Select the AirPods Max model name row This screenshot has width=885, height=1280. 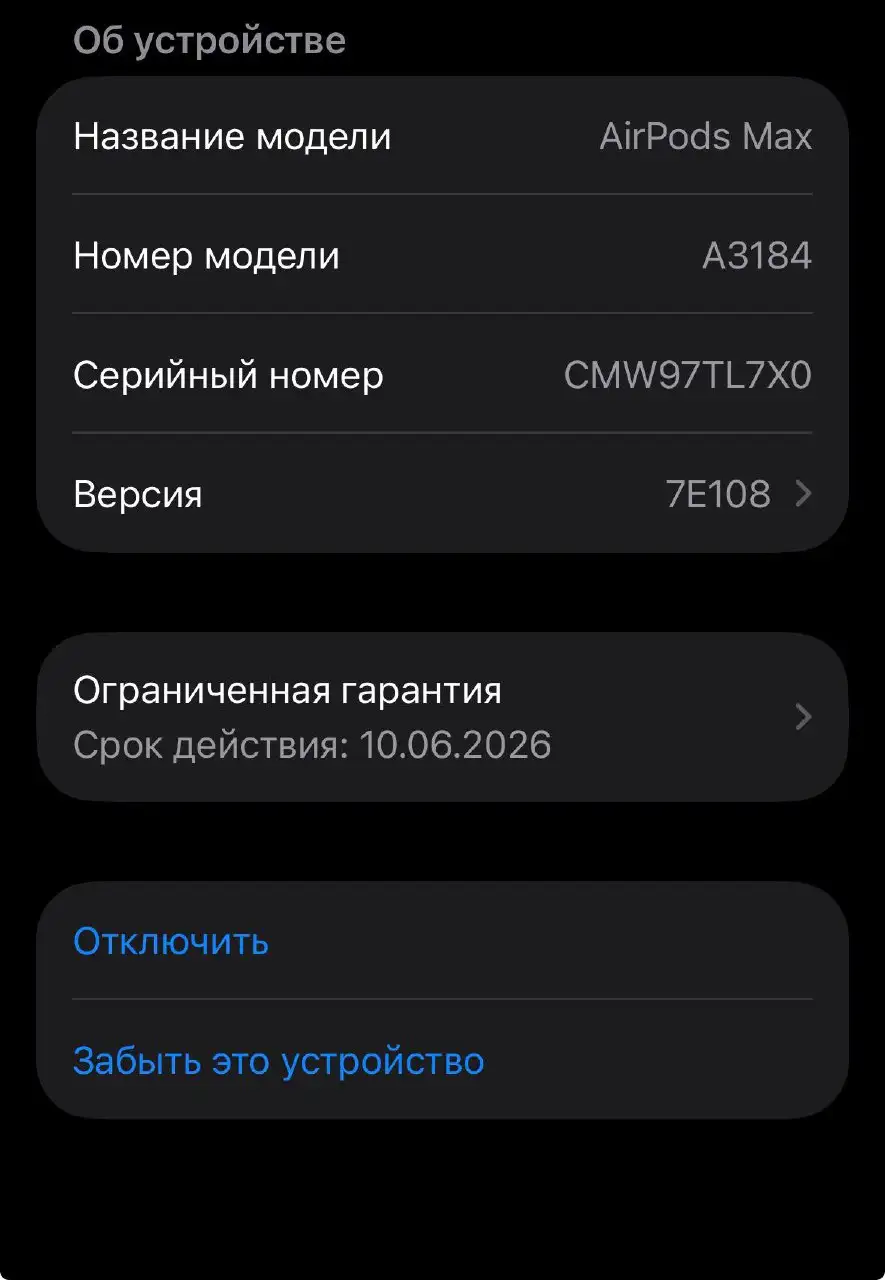[442, 136]
